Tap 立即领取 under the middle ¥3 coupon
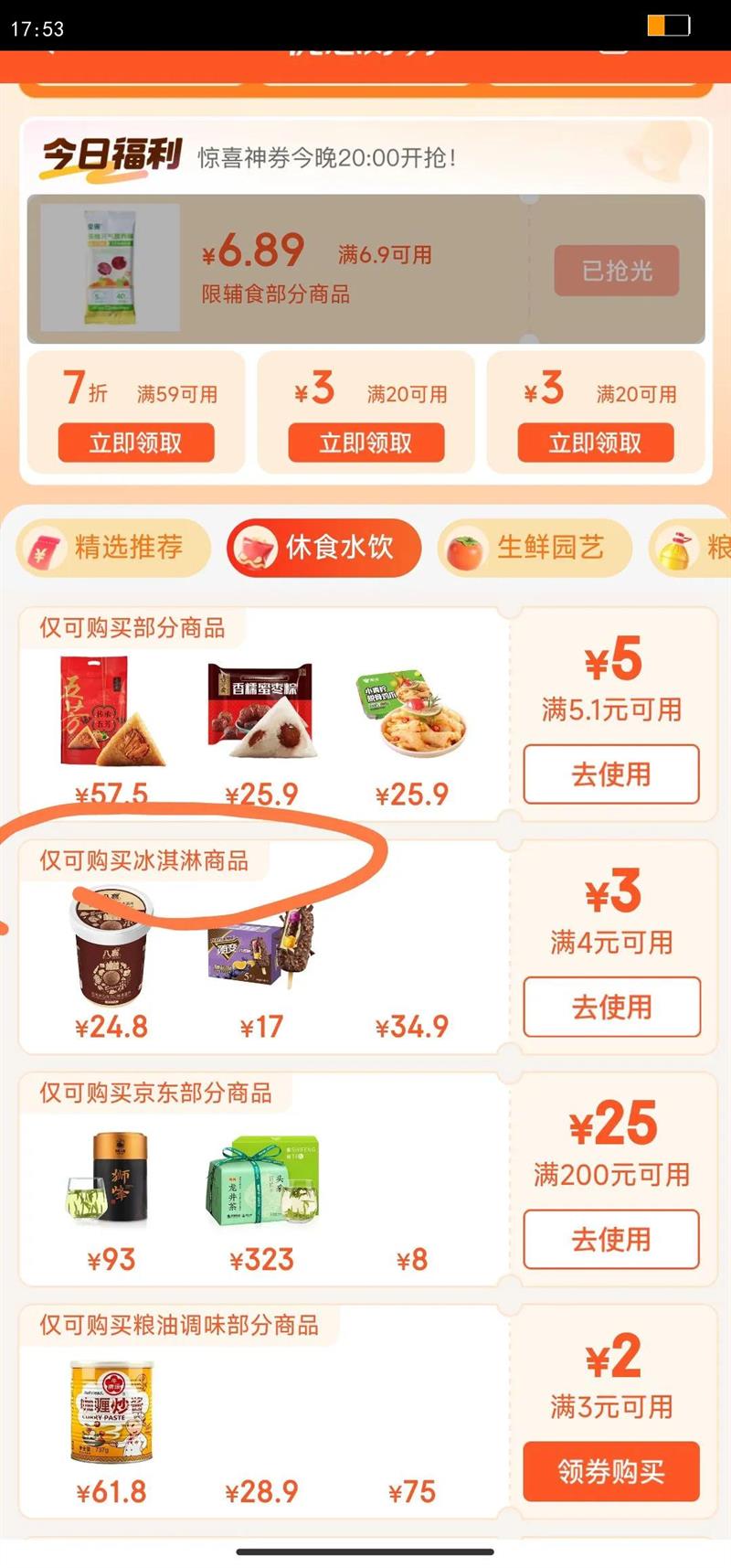The image size is (731, 1568). (x=366, y=443)
